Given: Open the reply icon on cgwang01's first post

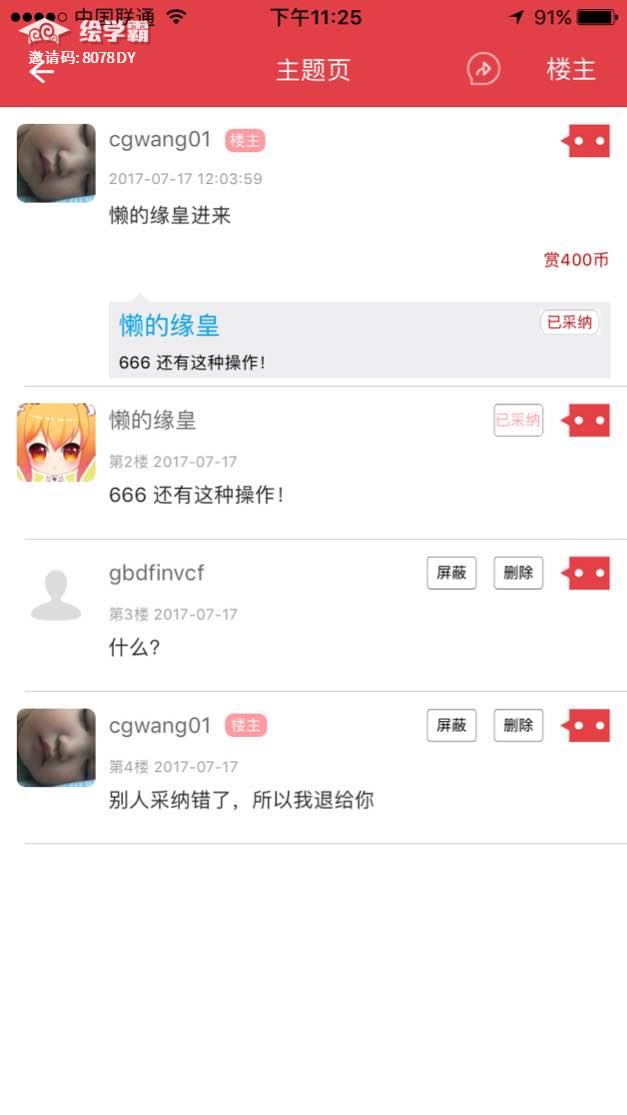Looking at the screenshot, I should [587, 141].
